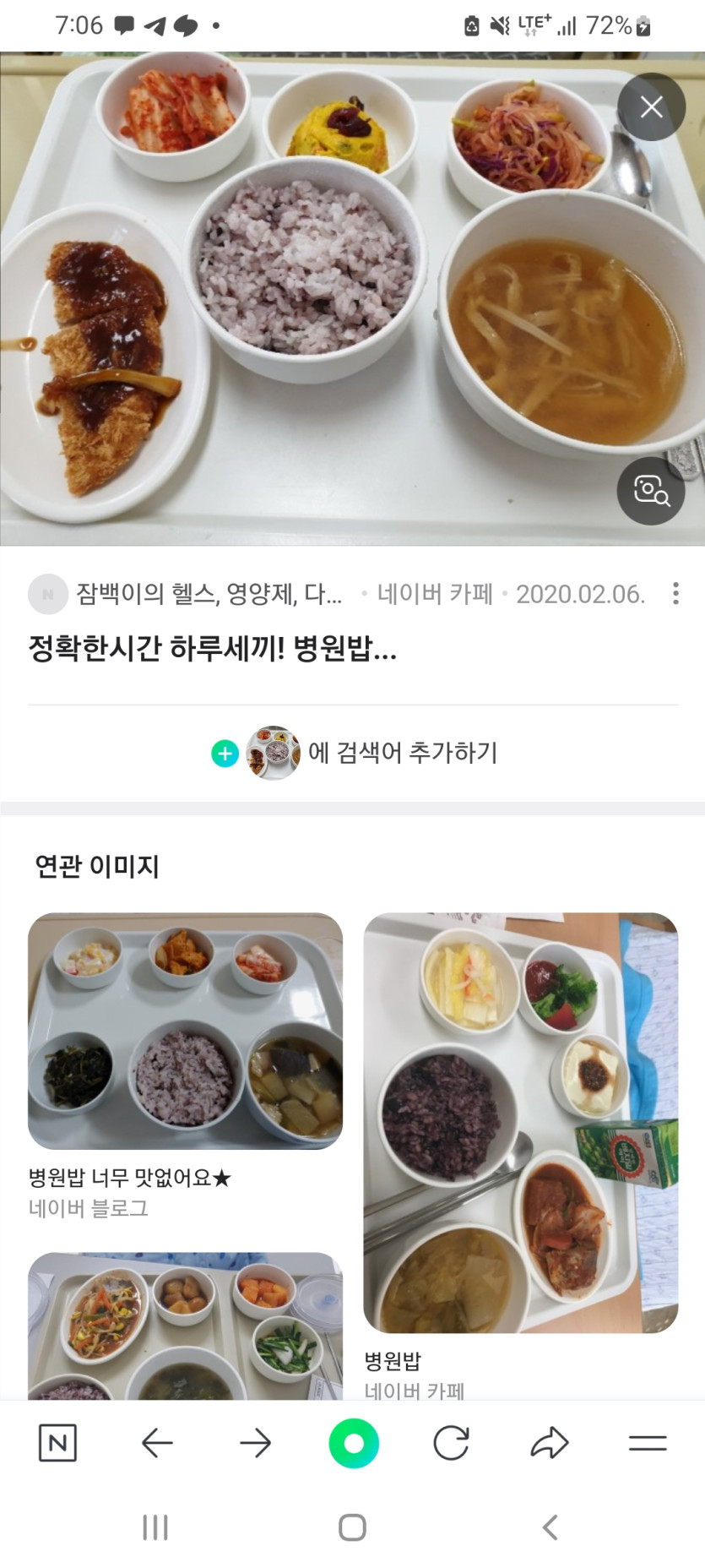Tap the green circle search button
The height and width of the screenshot is (1568, 705).
click(x=353, y=1443)
